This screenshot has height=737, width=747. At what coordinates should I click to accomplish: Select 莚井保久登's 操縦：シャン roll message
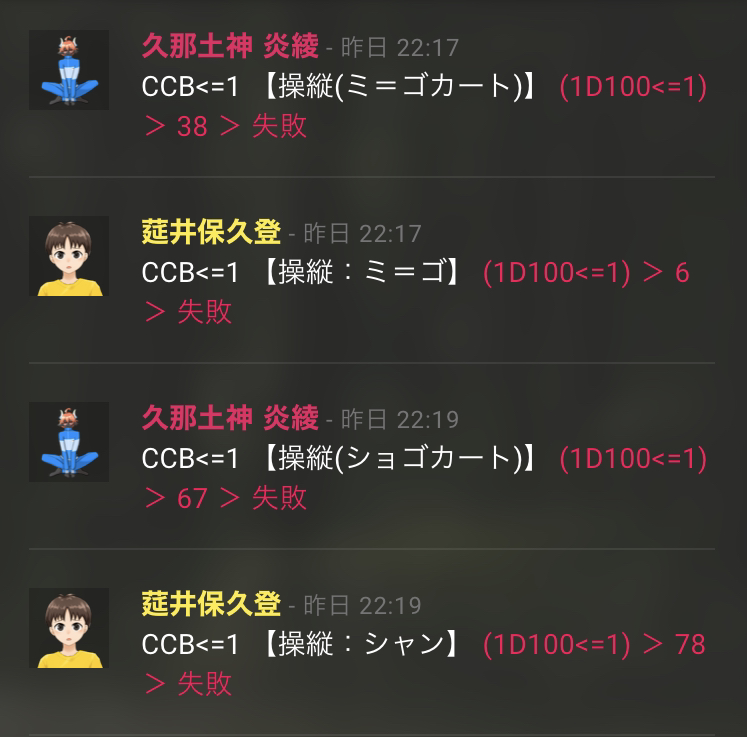point(423,644)
